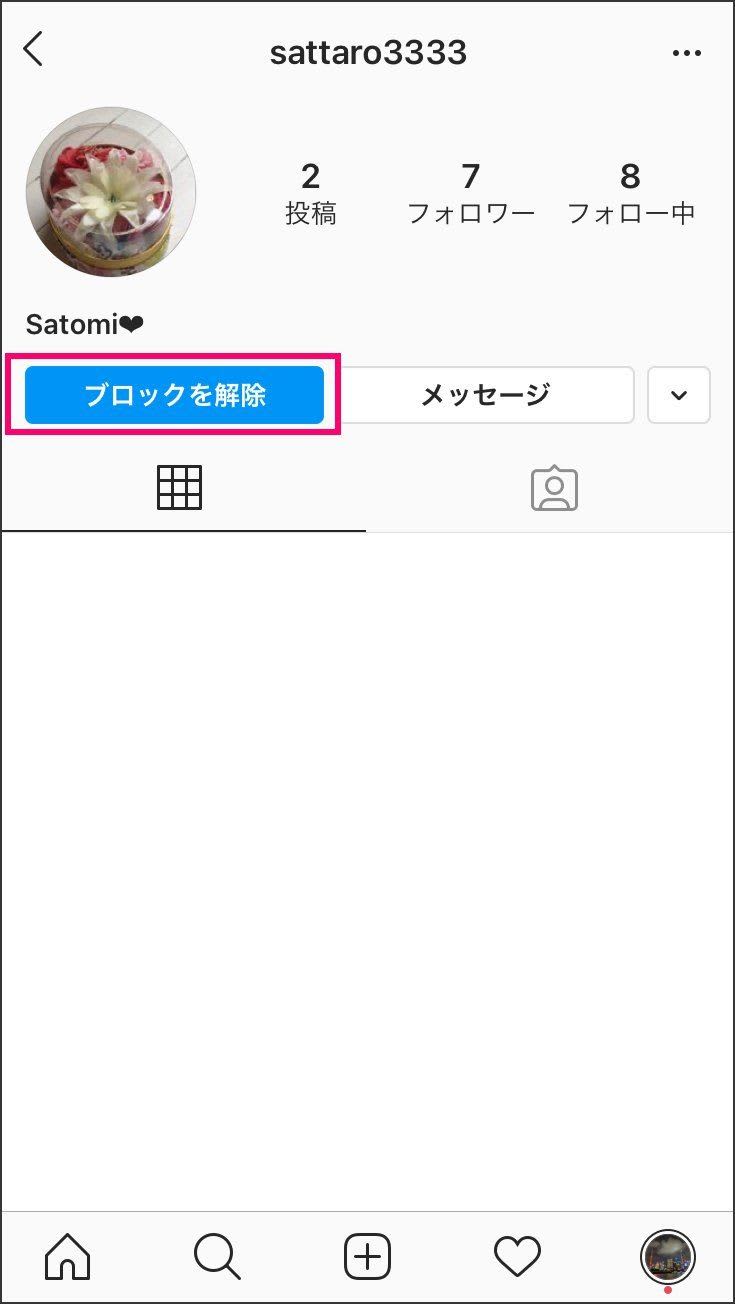Open the フォロワー followers list
Image resolution: width=735 pixels, height=1304 pixels.
coord(471,194)
